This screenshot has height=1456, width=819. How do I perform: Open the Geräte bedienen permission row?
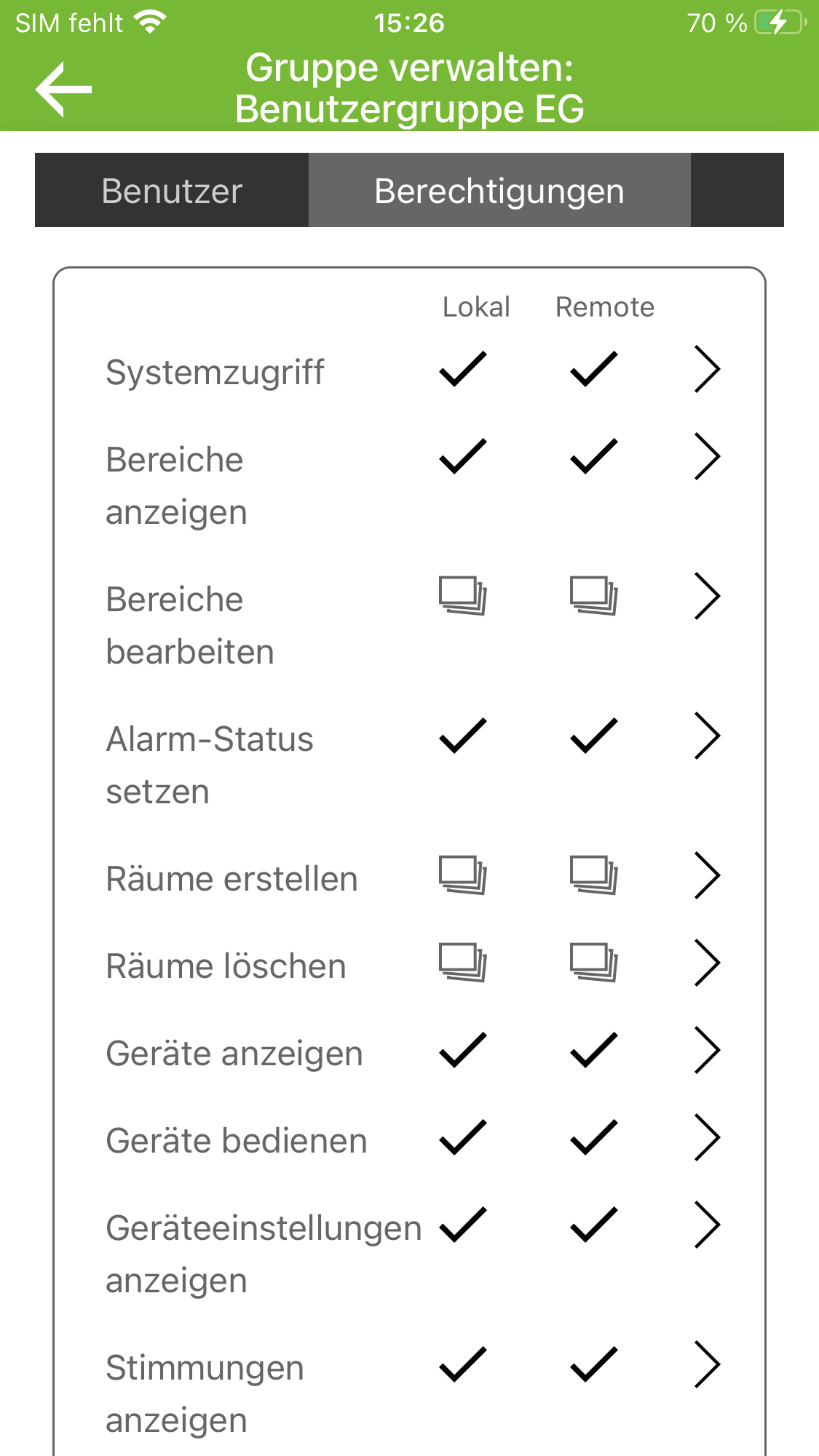[707, 1138]
